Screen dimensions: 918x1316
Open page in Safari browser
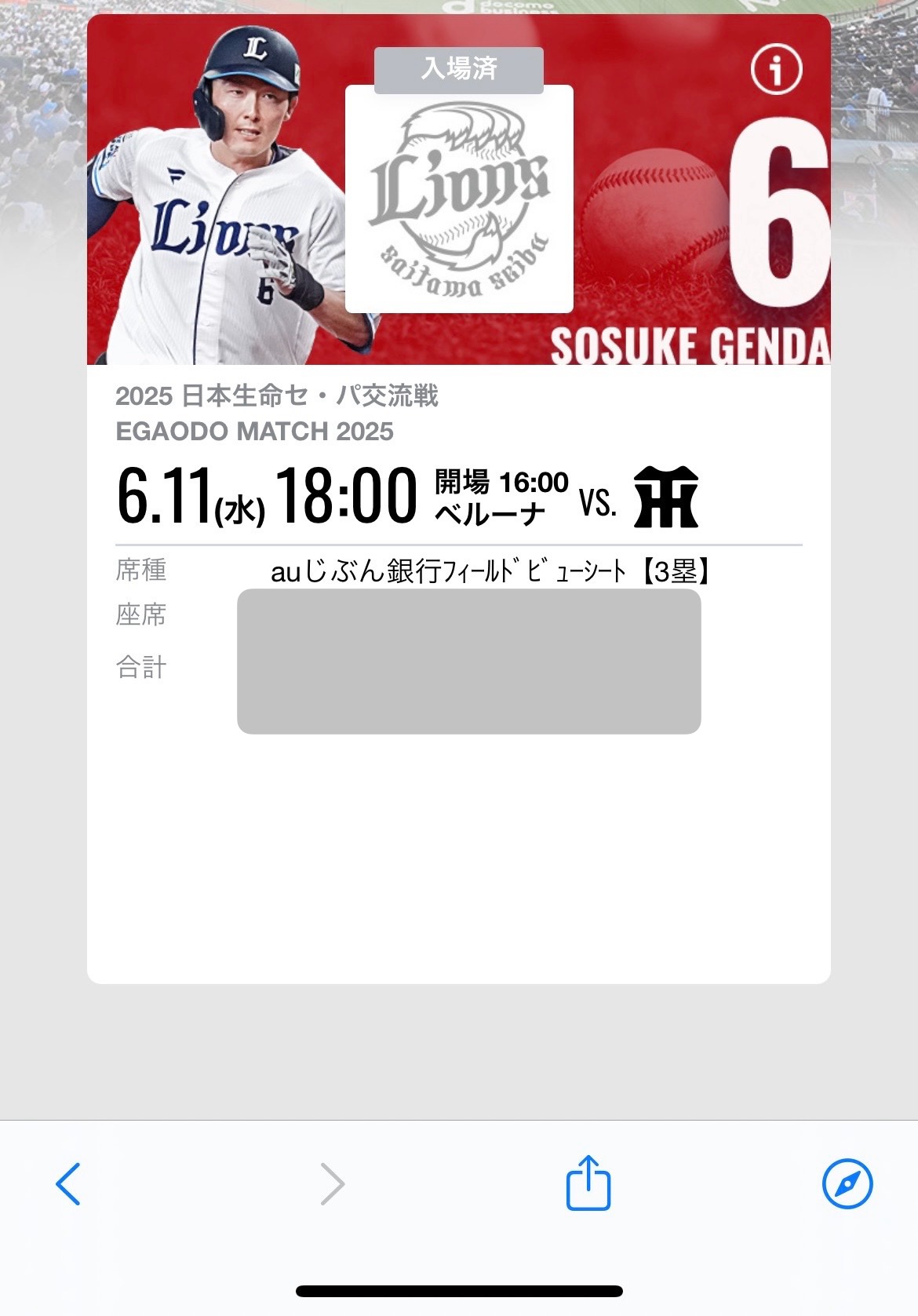tap(847, 1183)
